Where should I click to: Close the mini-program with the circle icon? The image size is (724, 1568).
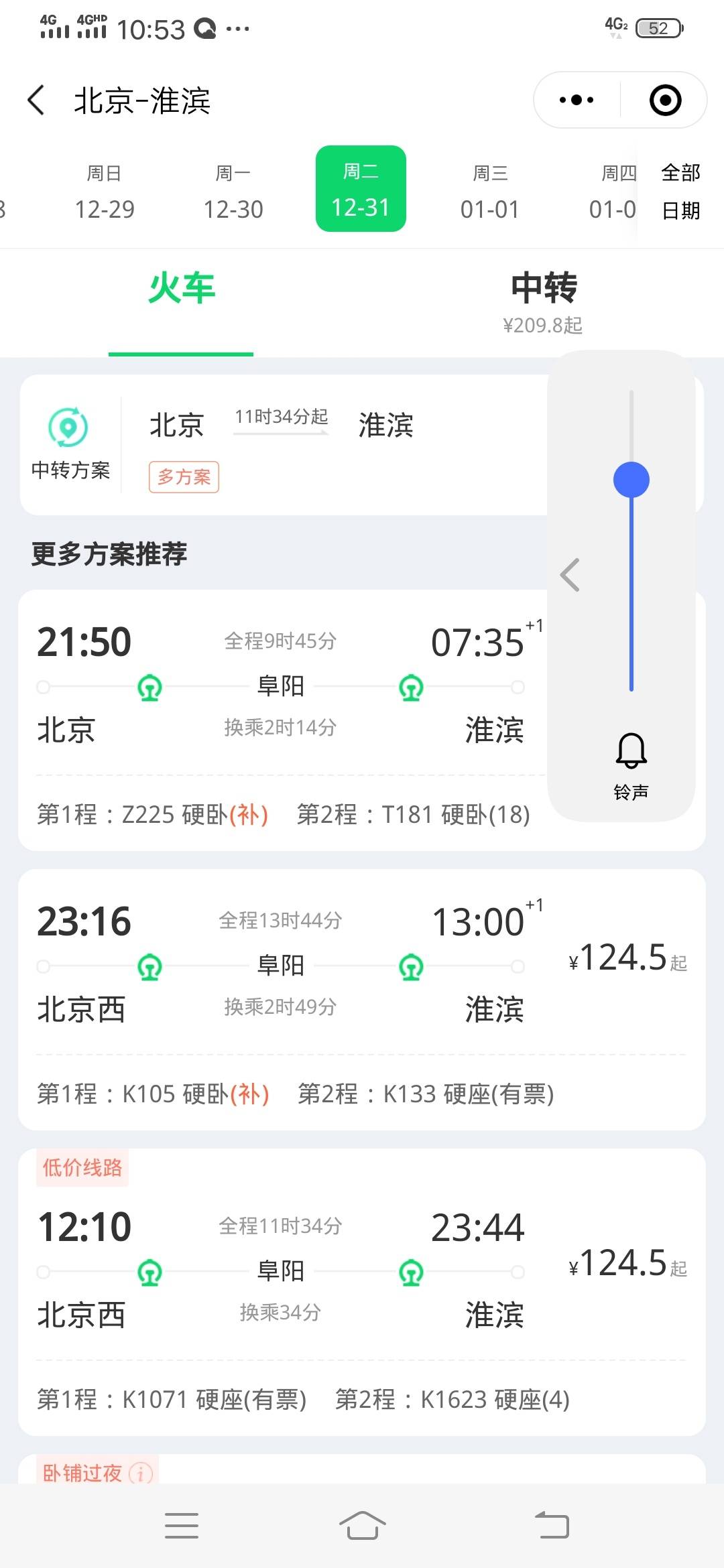665,101
